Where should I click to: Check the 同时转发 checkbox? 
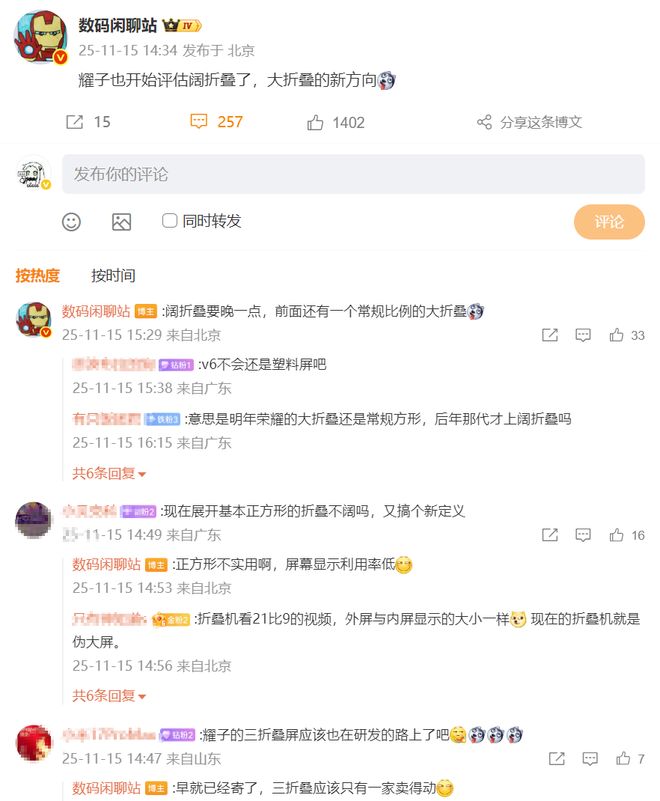pos(170,221)
